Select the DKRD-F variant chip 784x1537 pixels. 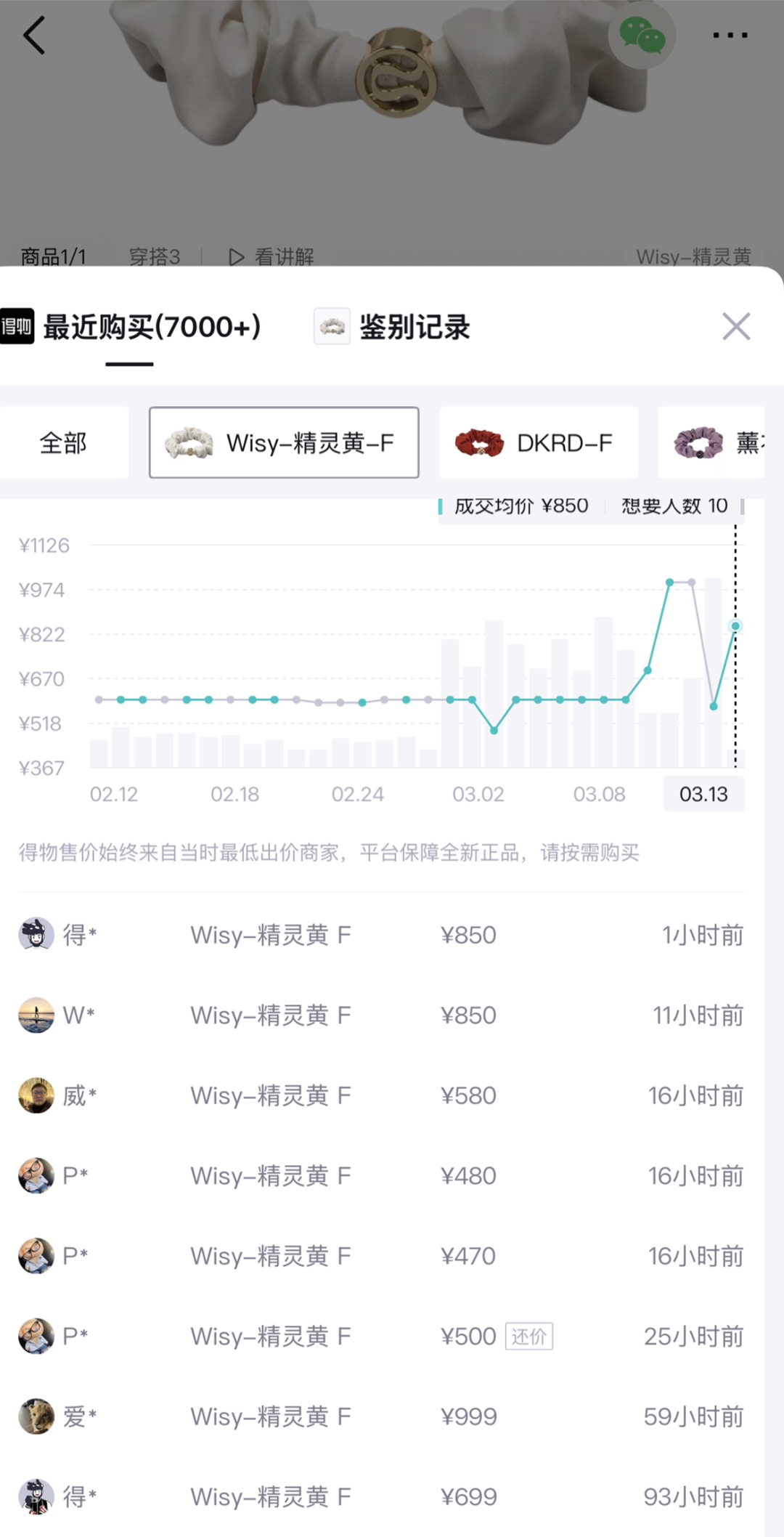[539, 442]
